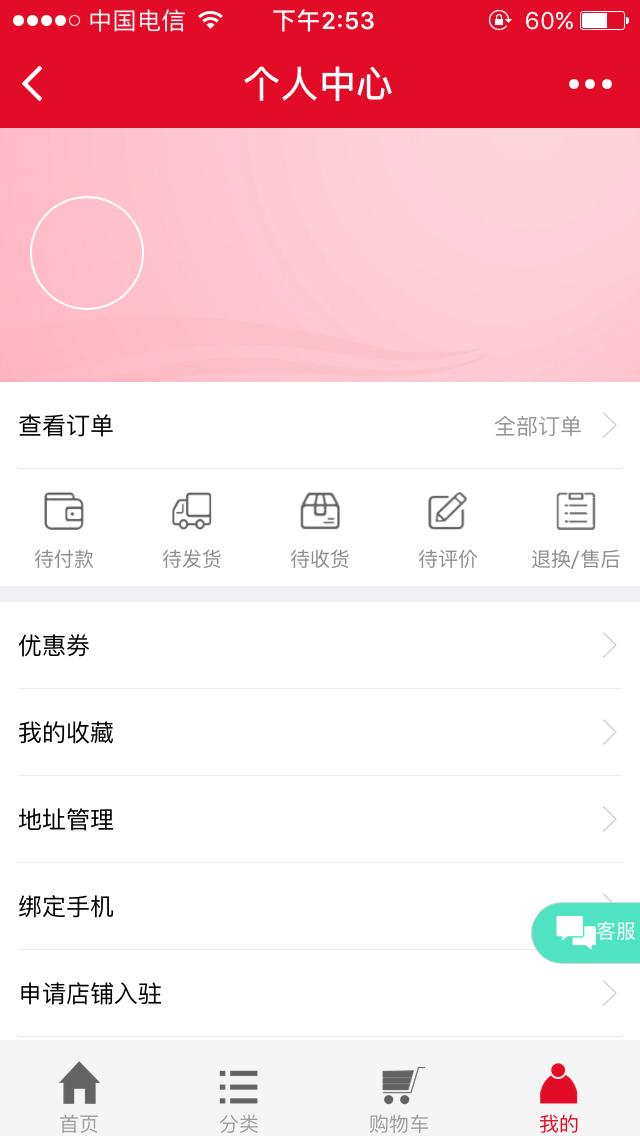This screenshot has height=1136, width=640.
Task: Contact 客服 customer service
Action: coord(586,932)
